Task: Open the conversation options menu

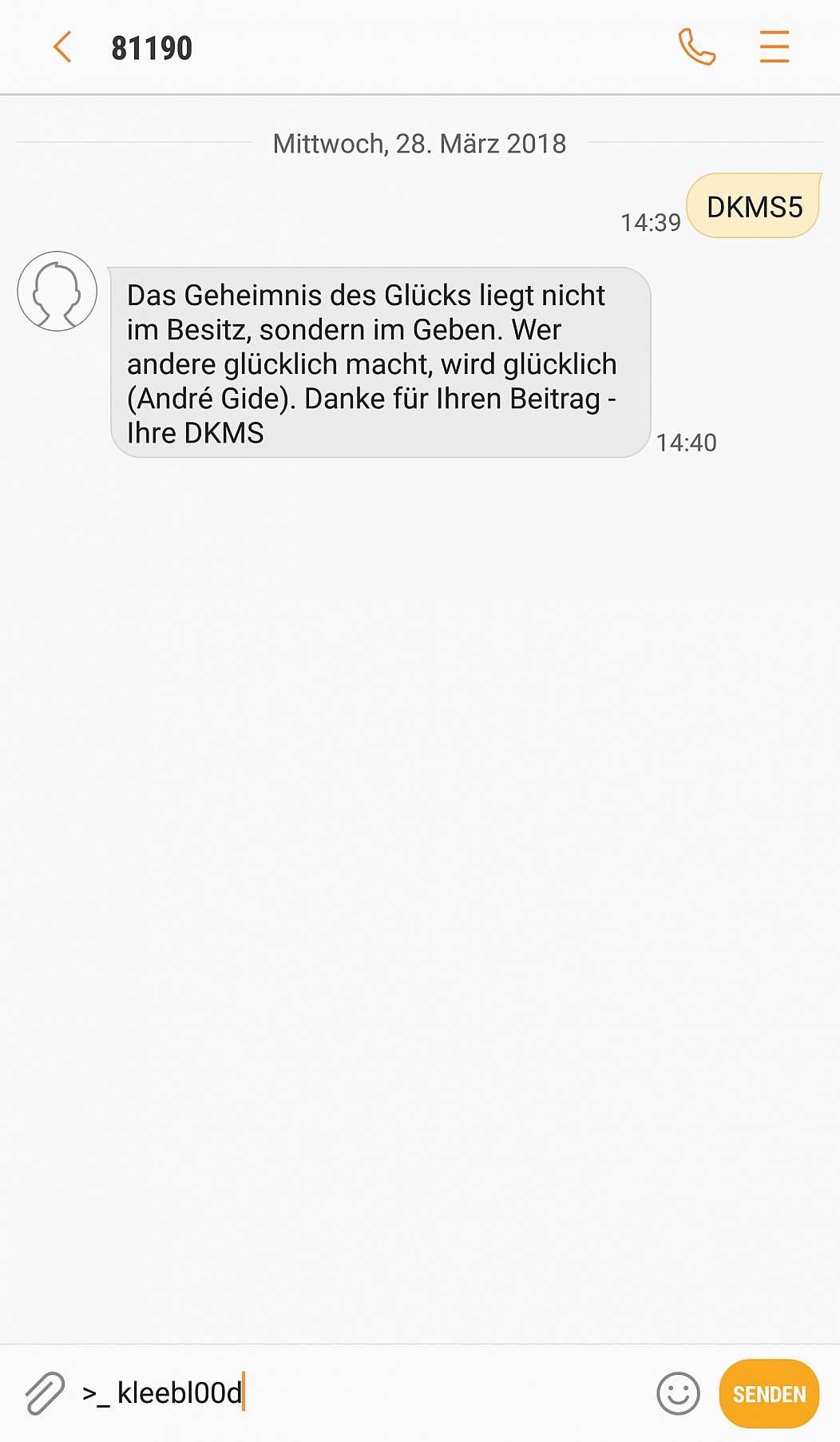Action: [774, 46]
